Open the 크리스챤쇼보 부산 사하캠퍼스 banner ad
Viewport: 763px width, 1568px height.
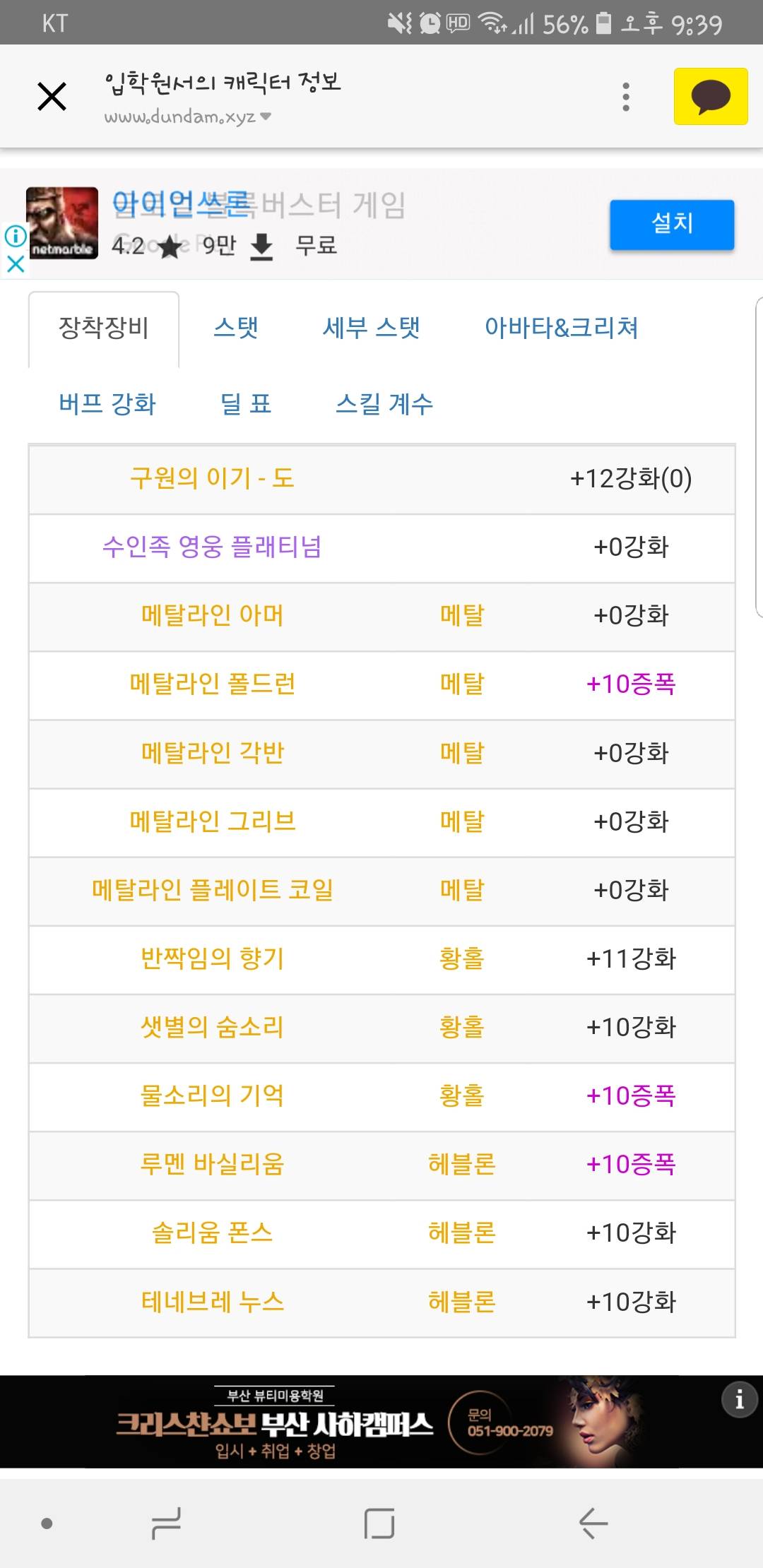click(x=381, y=1421)
